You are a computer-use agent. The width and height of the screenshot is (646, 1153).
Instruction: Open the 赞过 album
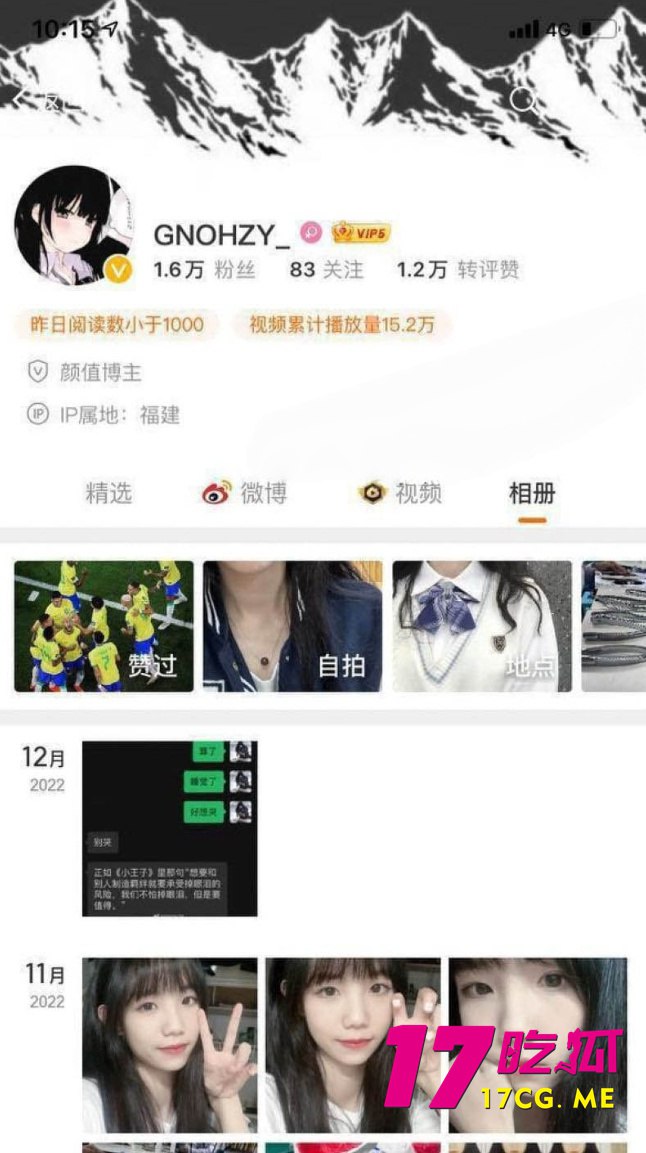[x=103, y=626]
